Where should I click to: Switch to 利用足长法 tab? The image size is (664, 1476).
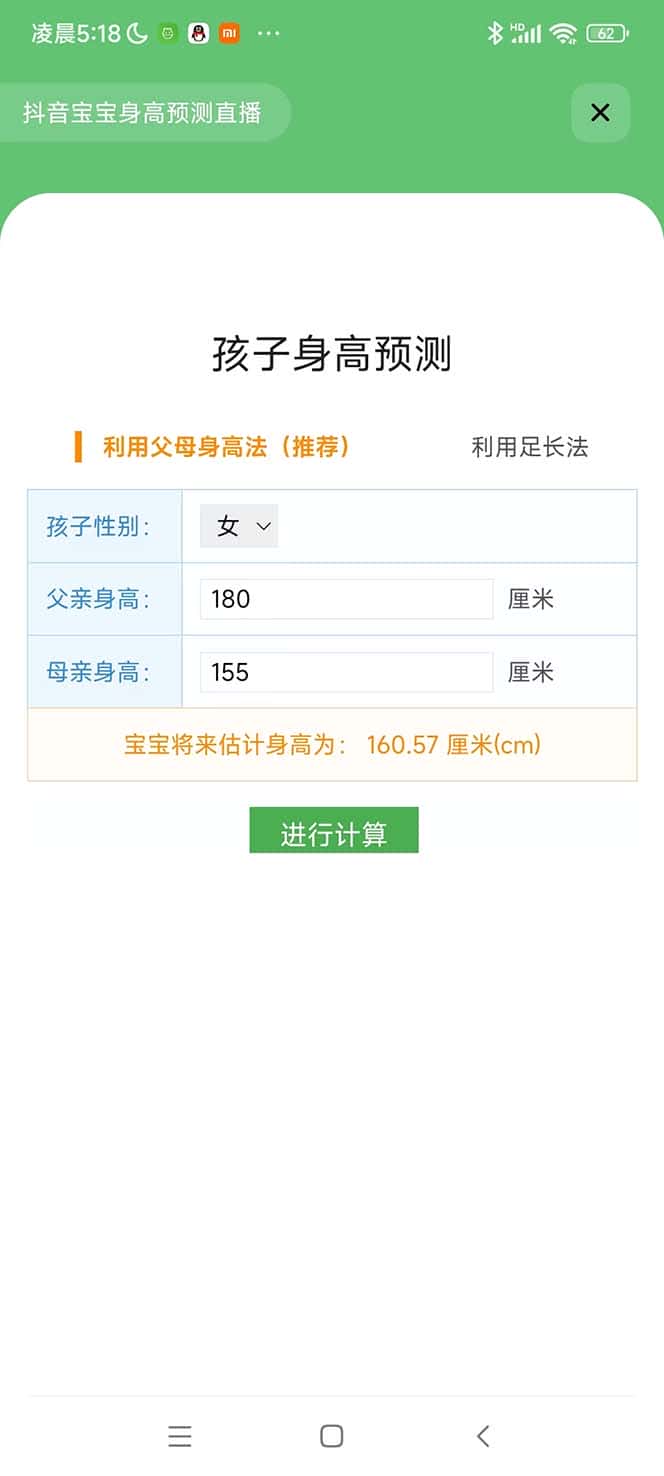click(x=529, y=447)
